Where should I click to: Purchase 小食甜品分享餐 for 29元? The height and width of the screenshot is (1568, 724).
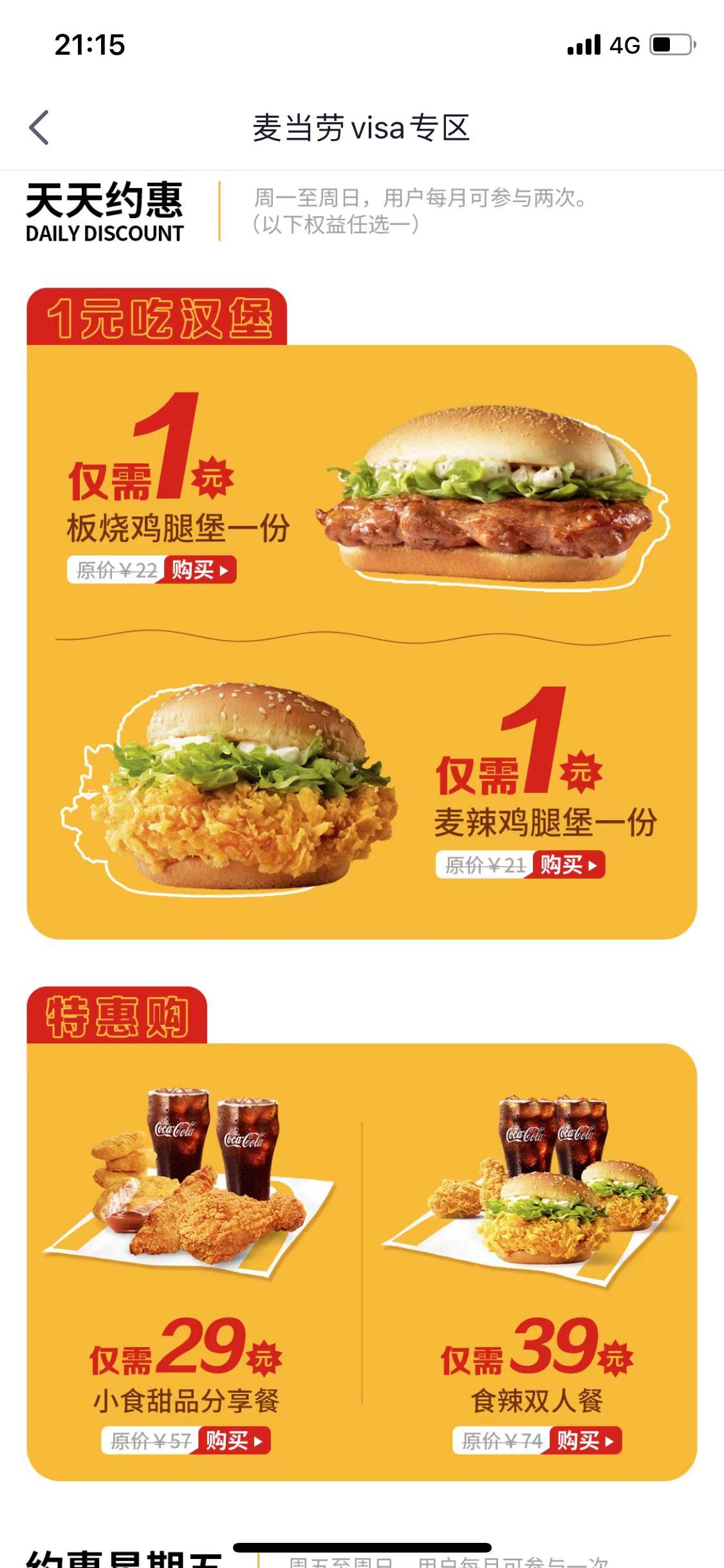[x=234, y=1441]
